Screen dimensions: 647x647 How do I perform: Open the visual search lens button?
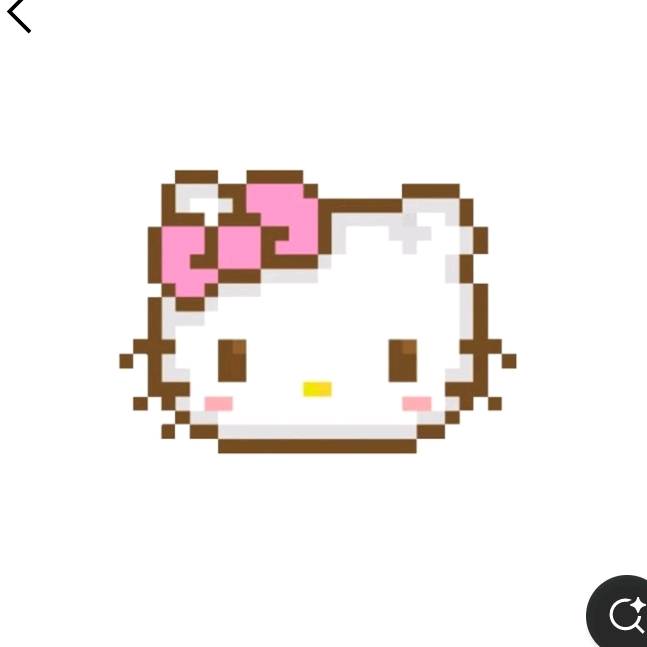point(623,615)
